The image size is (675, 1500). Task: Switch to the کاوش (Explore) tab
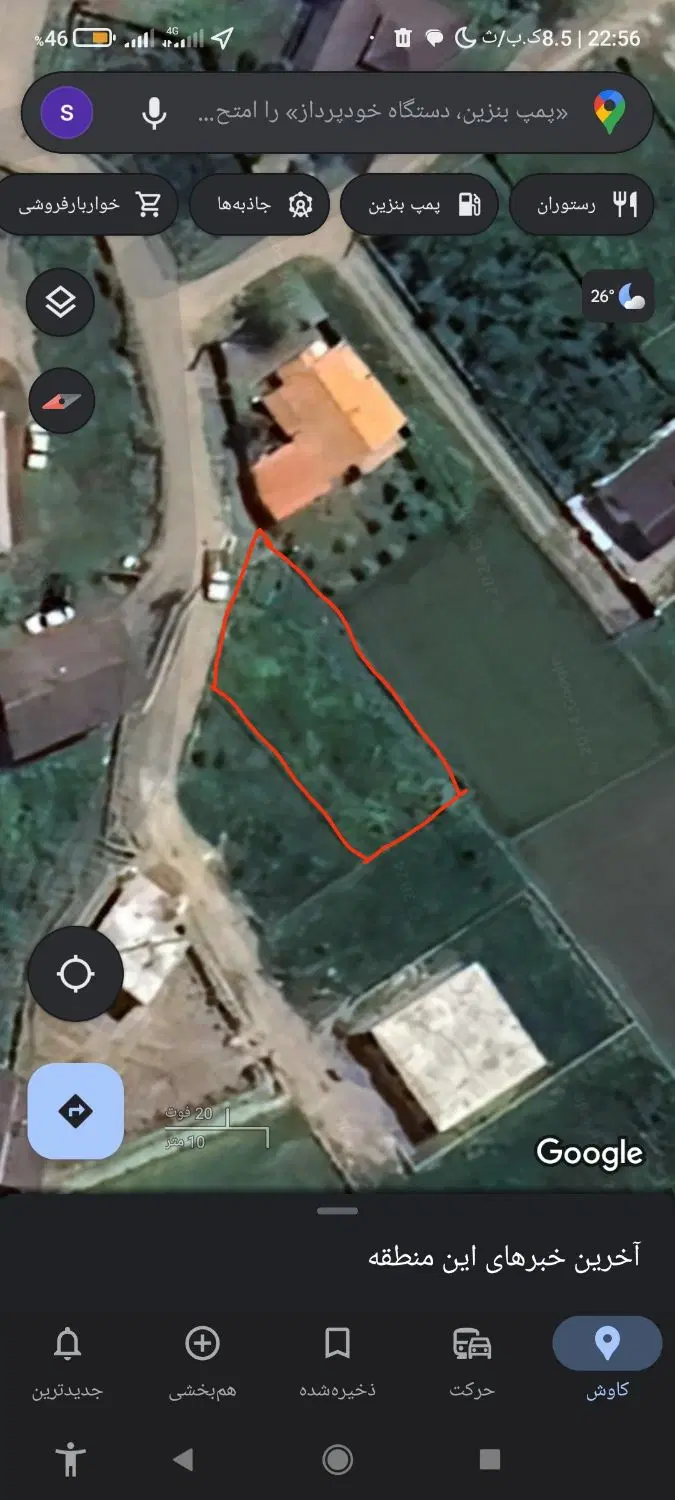point(607,1358)
